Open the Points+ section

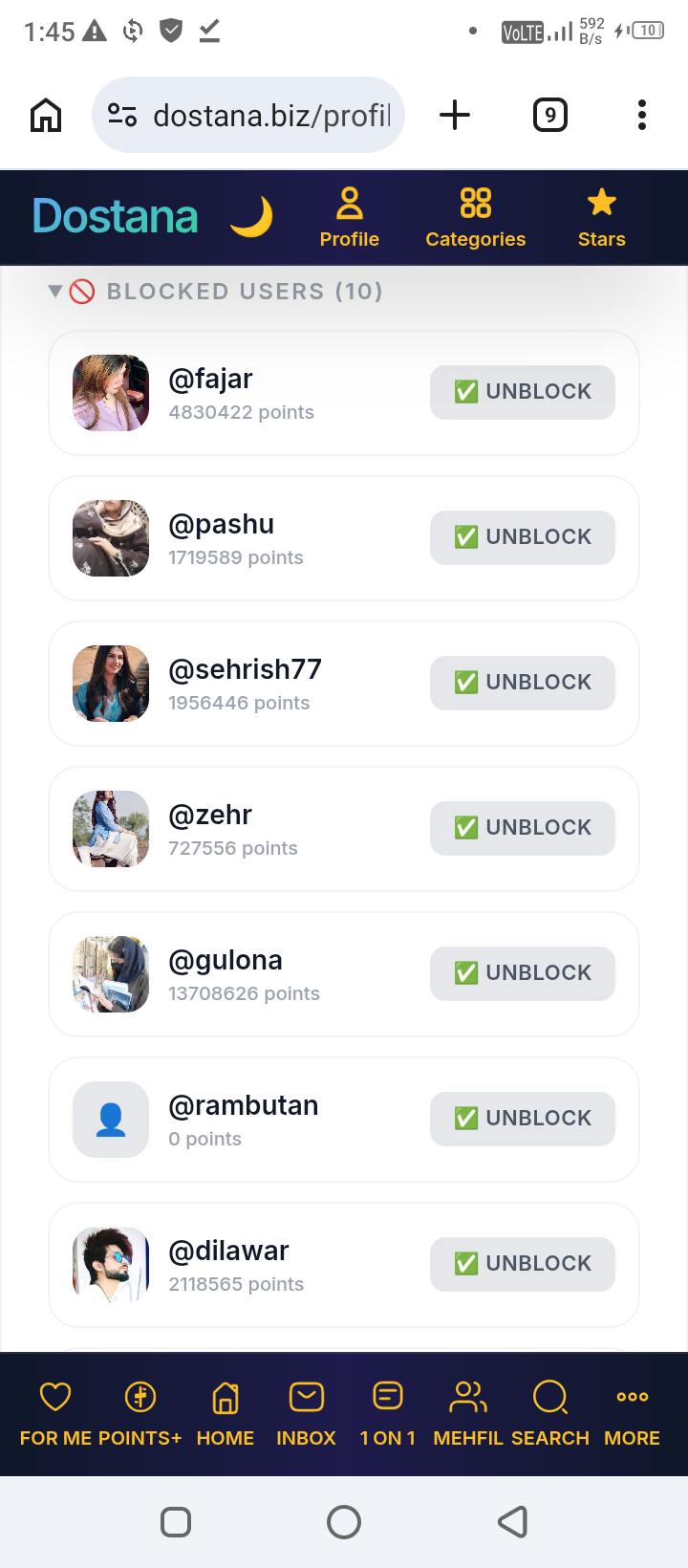140,1414
